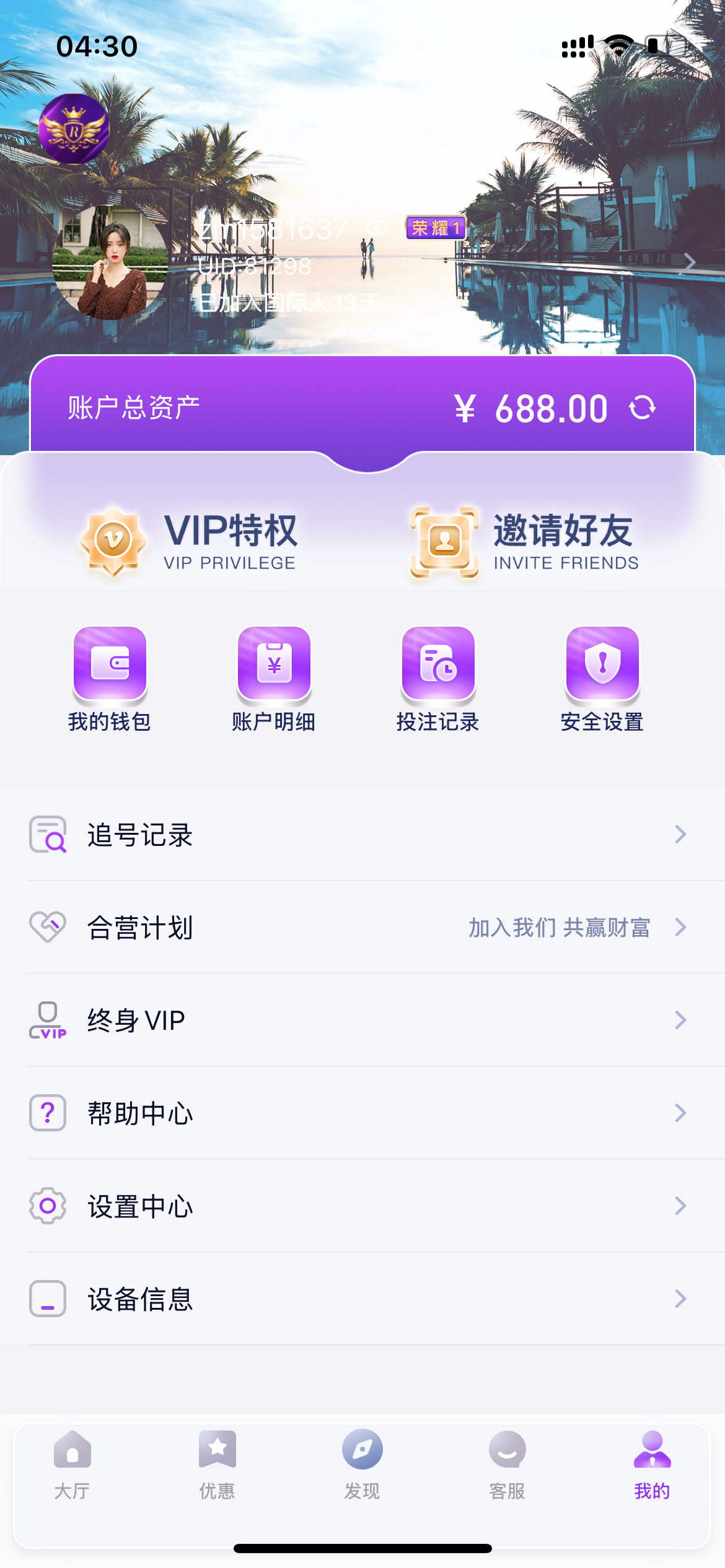The height and width of the screenshot is (1568, 725).
Task: Switch to the 发现 tab
Action: (x=362, y=1465)
